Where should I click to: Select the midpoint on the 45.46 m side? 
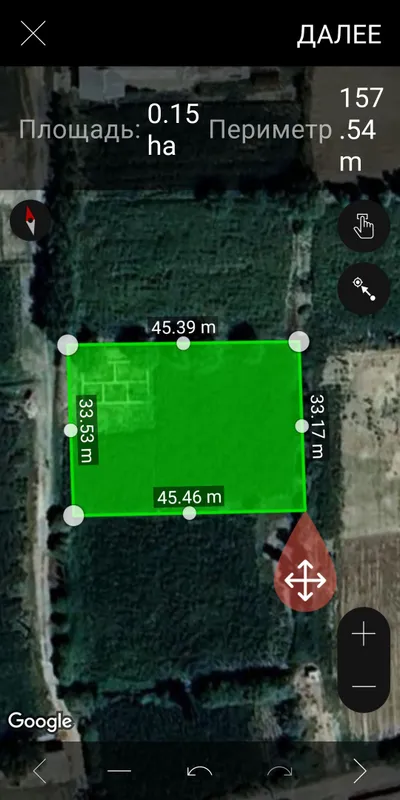[x=189, y=513]
